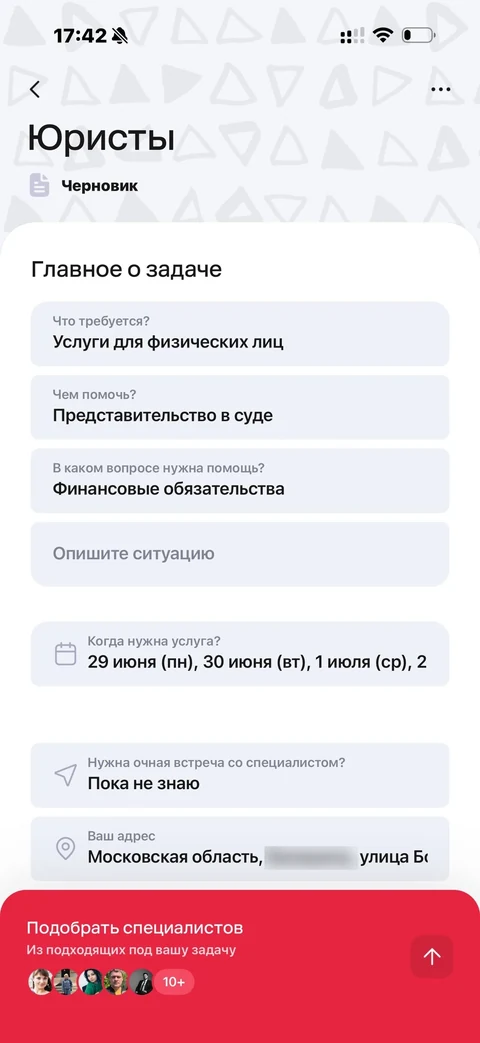Edit the "Чем помочь?" field
The image size is (480, 1043).
240,407
